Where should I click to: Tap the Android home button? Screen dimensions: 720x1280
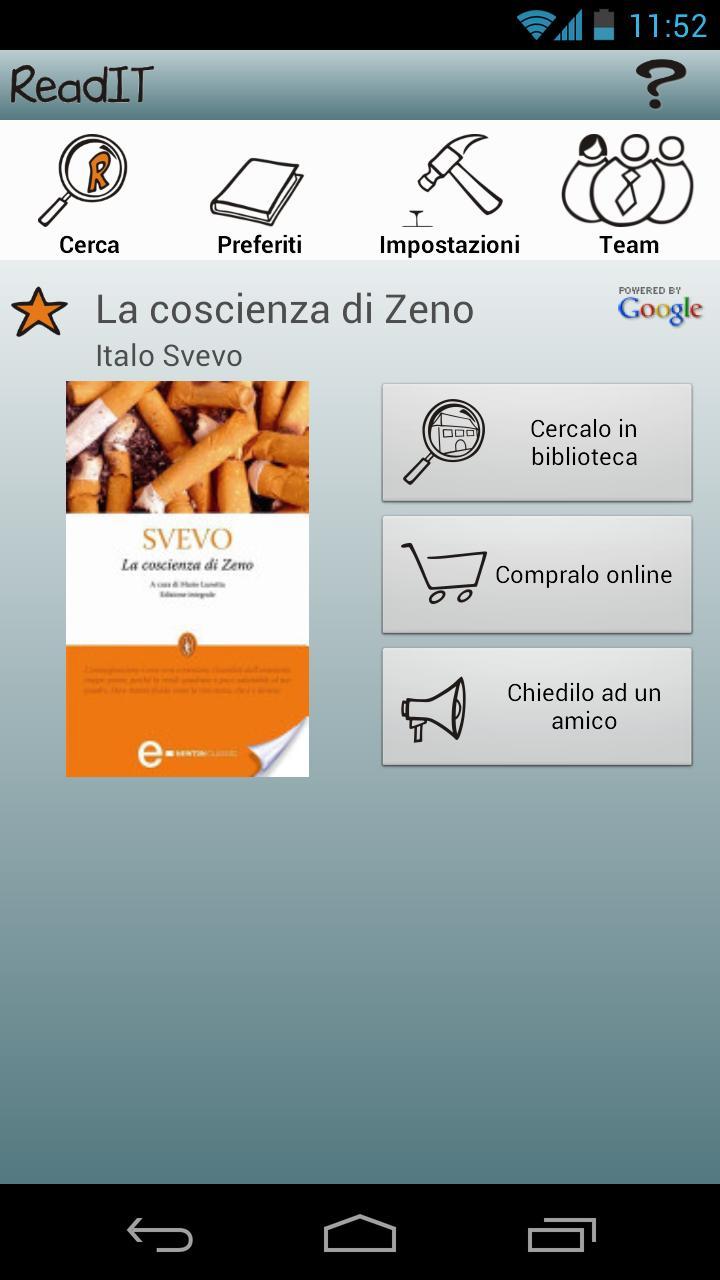[x=360, y=1237]
